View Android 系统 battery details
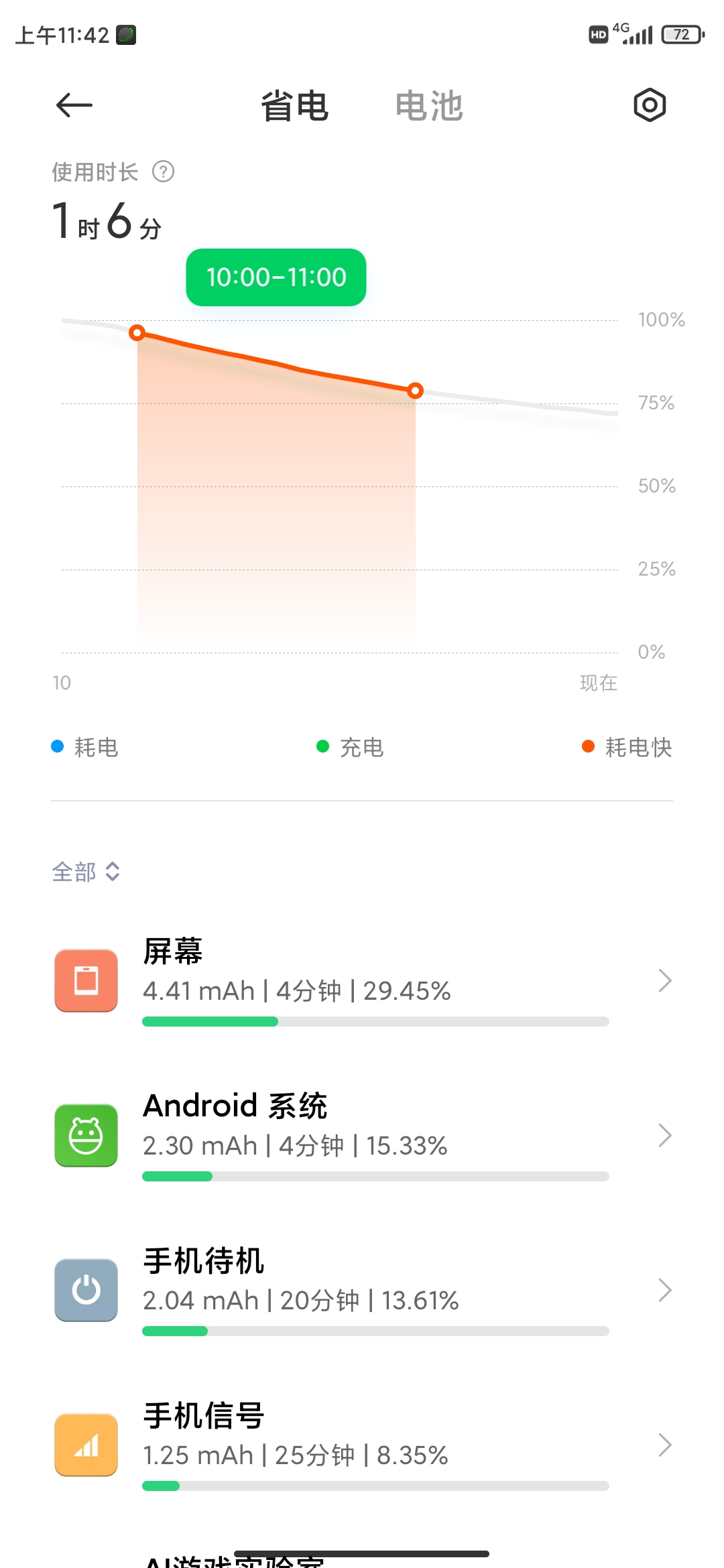The image size is (724, 1568). (362, 1136)
